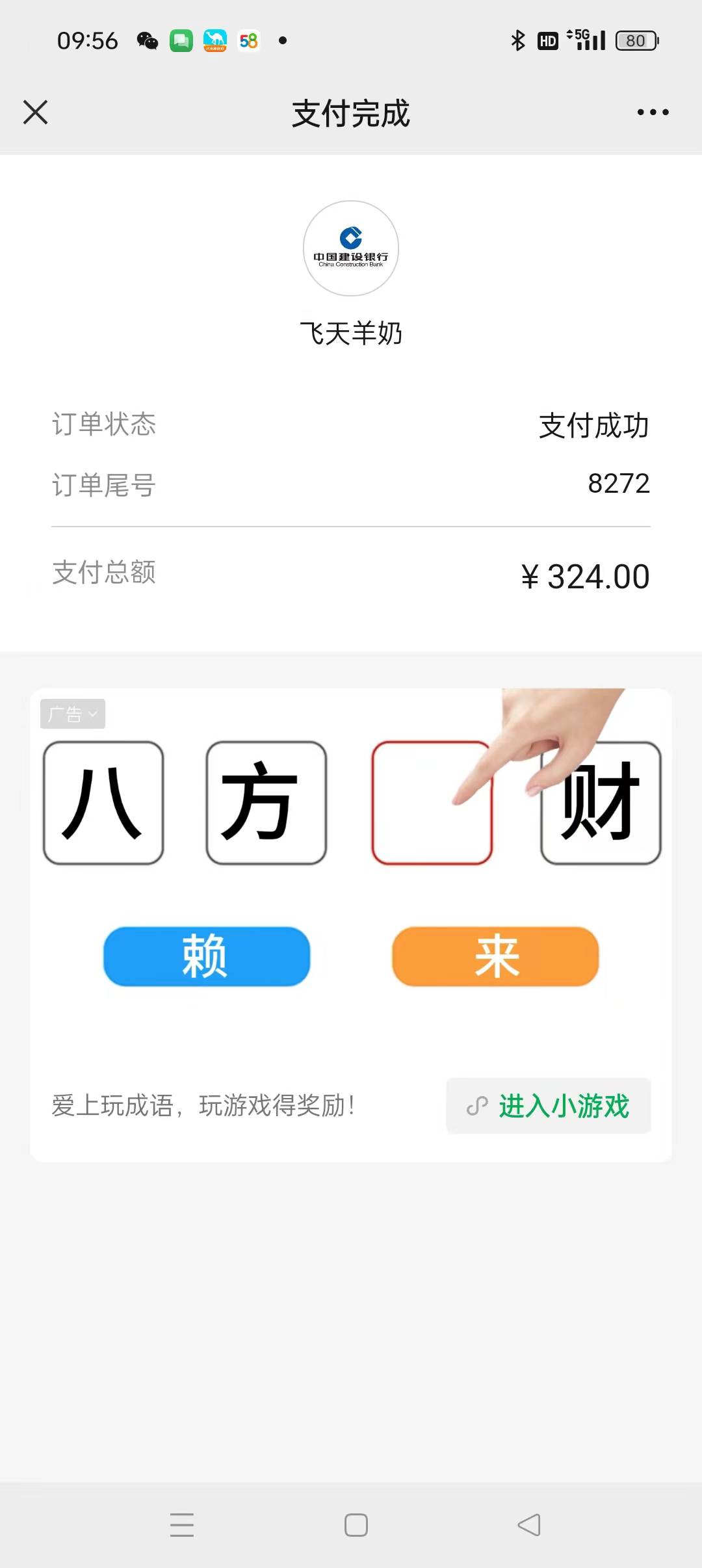The width and height of the screenshot is (702, 1568).
Task: Open the recent apps menu
Action: [x=182, y=1525]
